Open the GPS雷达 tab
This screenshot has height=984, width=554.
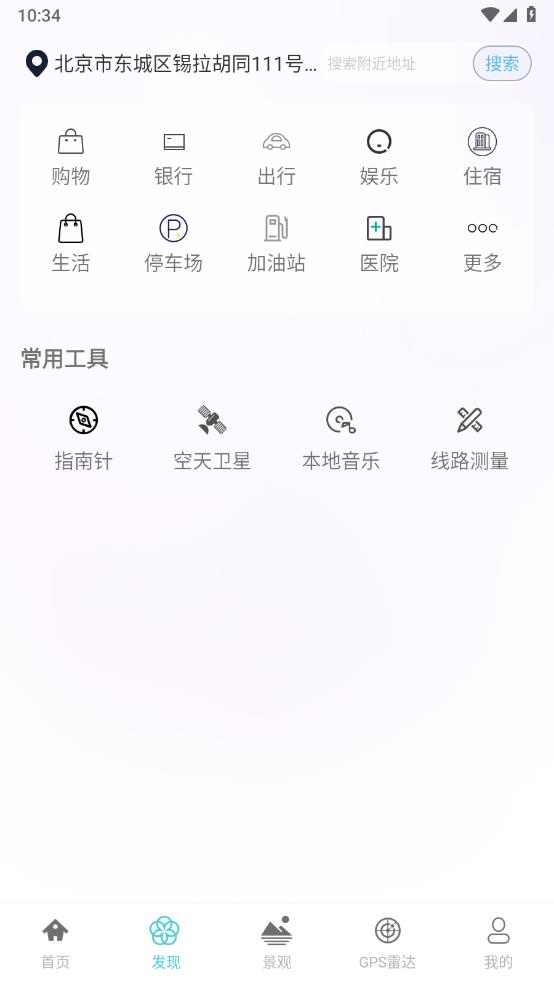(387, 944)
